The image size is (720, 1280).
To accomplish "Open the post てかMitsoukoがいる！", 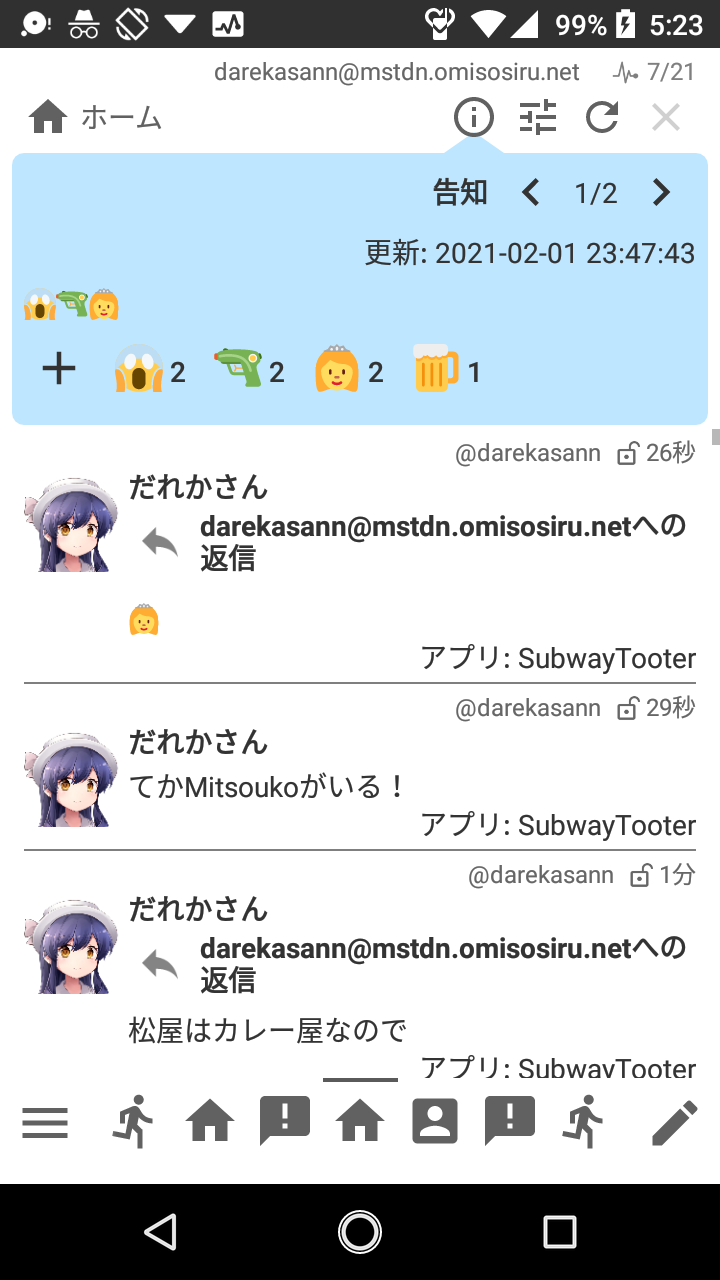I will point(268,787).
